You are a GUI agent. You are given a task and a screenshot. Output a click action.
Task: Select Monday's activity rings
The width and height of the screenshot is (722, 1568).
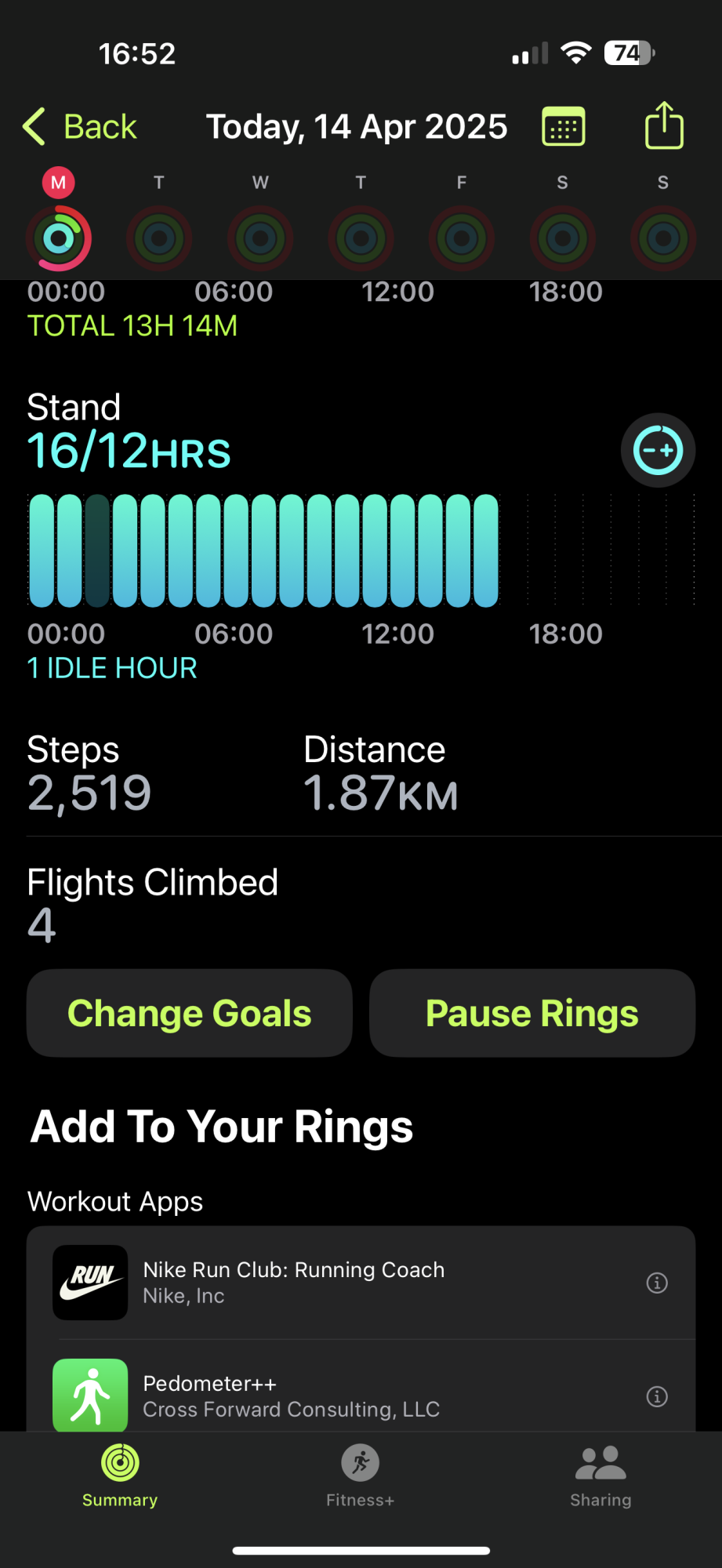coord(59,238)
